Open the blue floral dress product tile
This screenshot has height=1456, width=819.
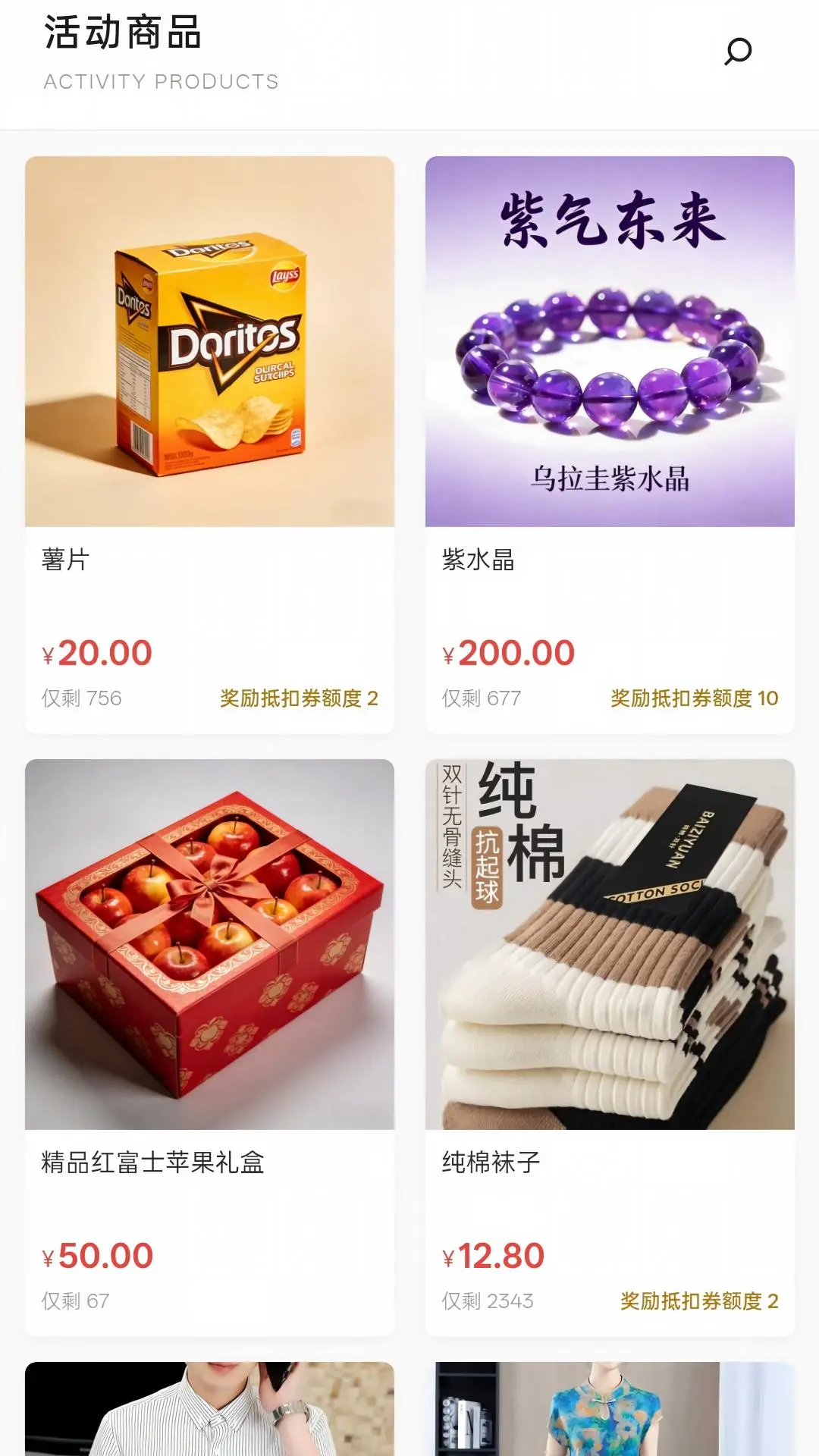coord(610,1409)
